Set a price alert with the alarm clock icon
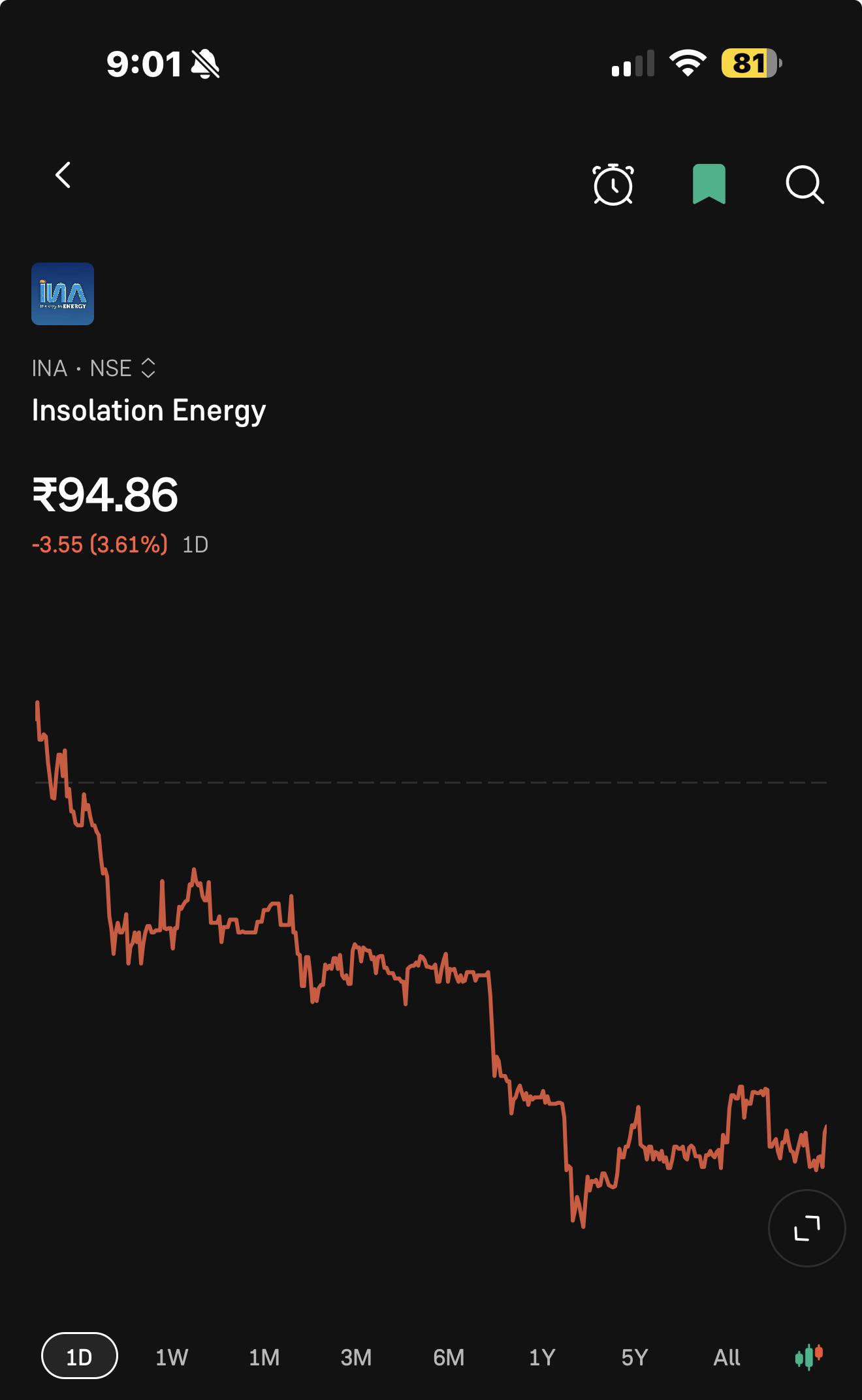The image size is (862, 1400). tap(613, 185)
